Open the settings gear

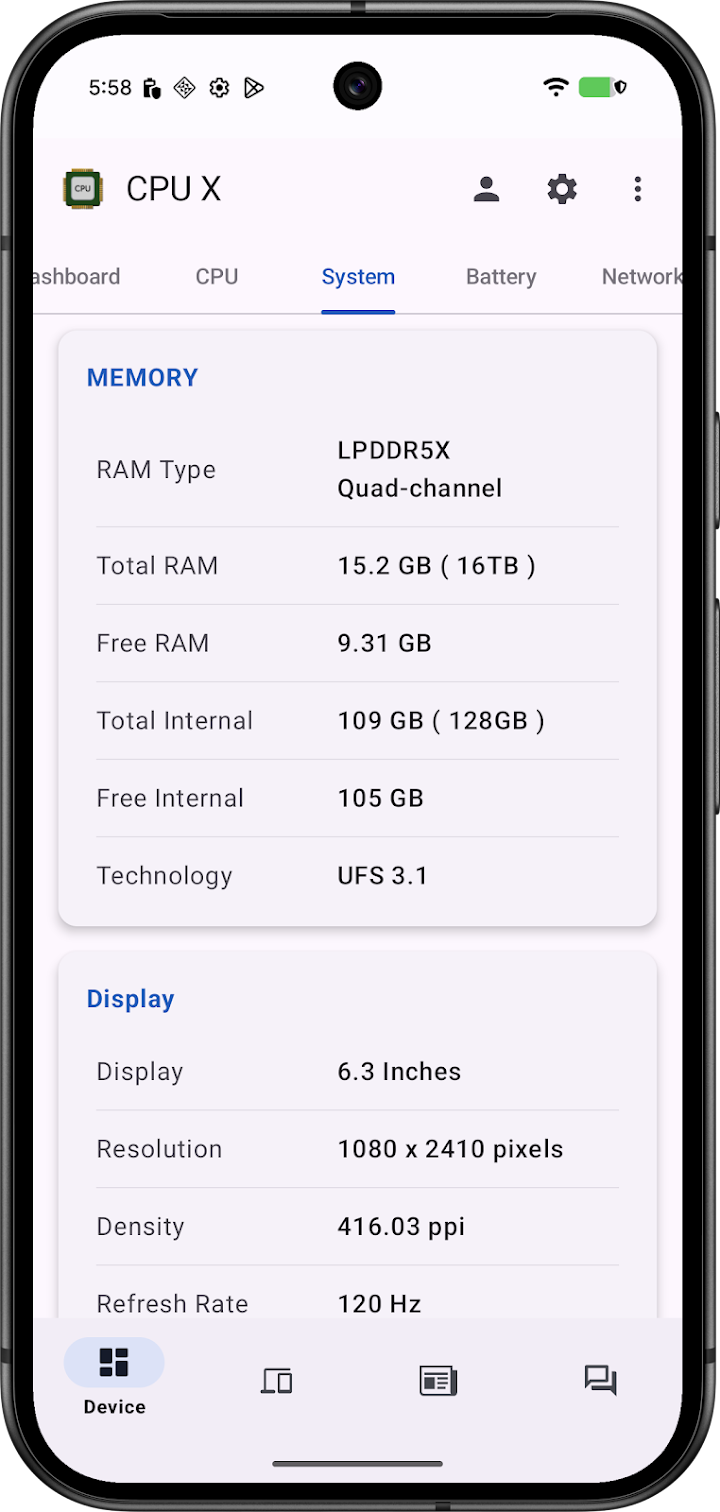click(x=562, y=189)
